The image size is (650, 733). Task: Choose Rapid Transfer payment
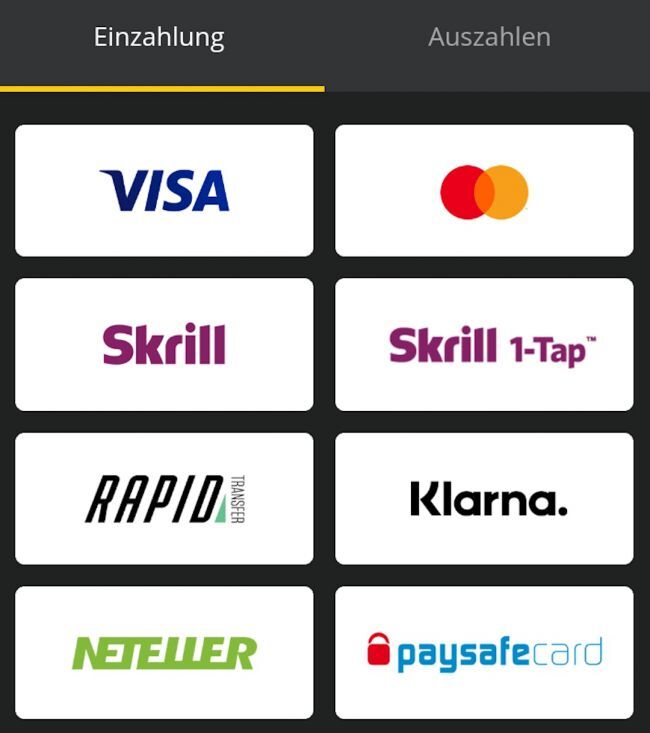pos(164,498)
